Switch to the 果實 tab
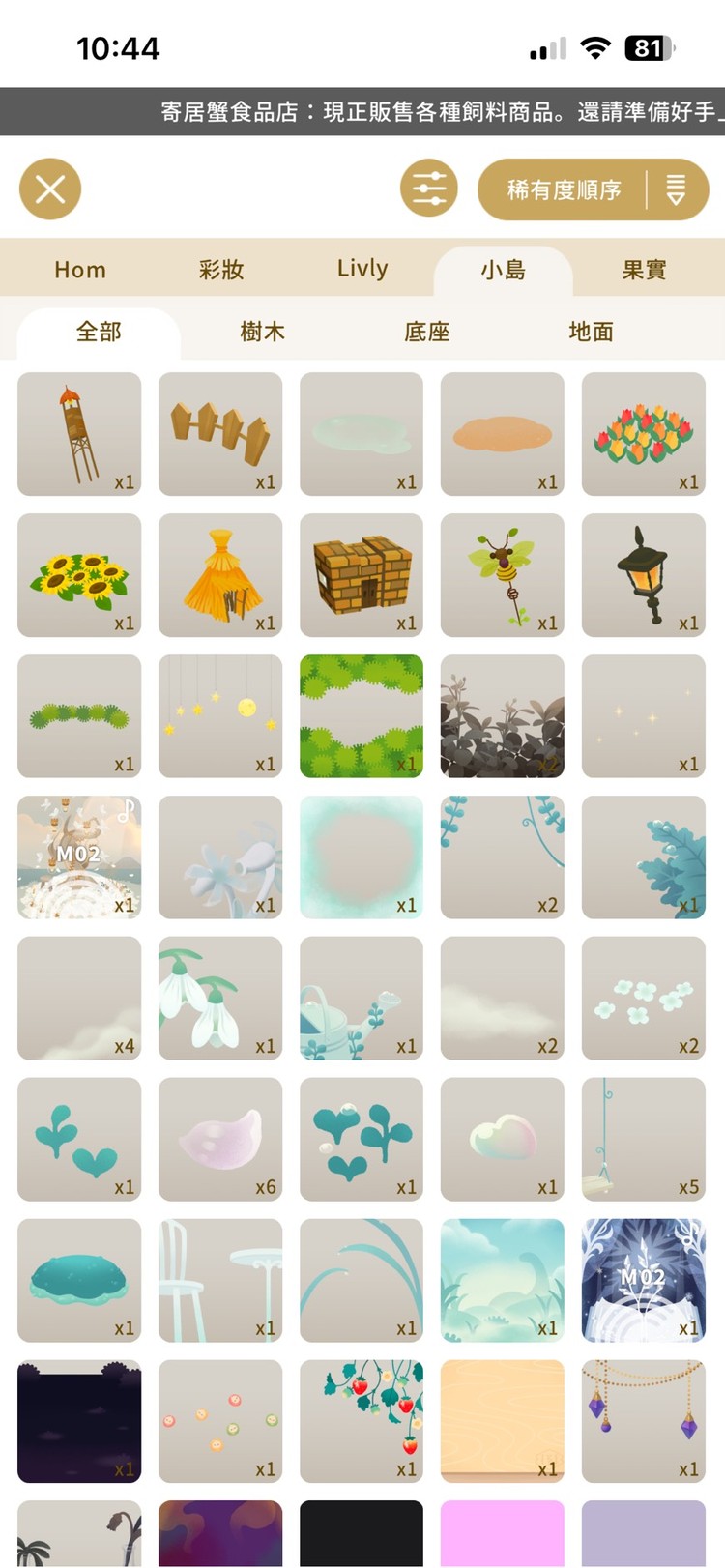Screen dimensions: 725x1568 [644, 270]
